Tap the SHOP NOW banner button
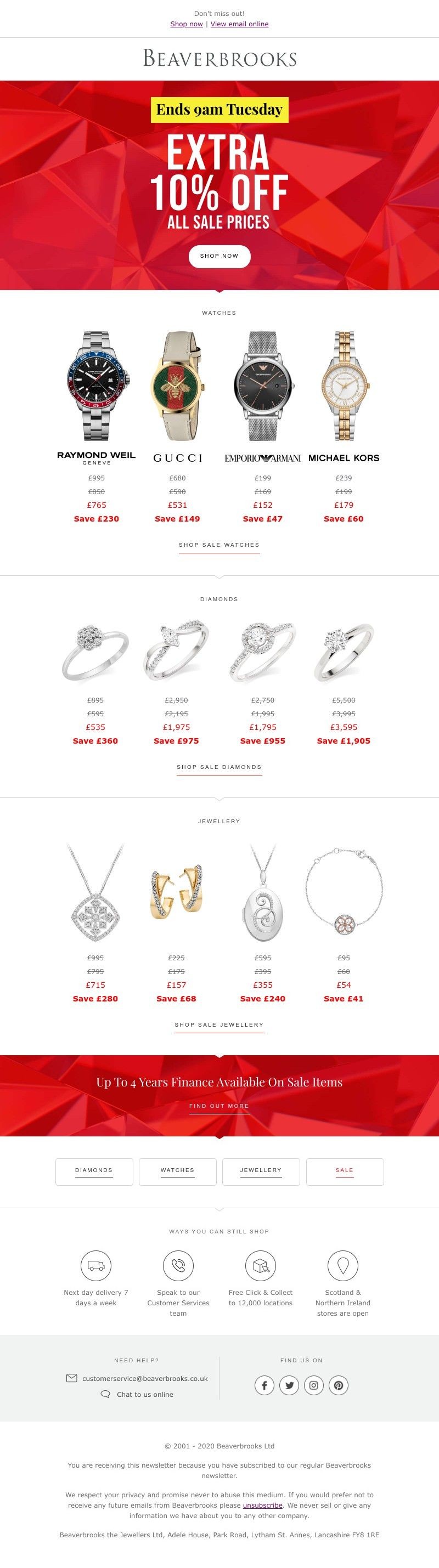This screenshot has width=439, height=1568. [x=219, y=256]
